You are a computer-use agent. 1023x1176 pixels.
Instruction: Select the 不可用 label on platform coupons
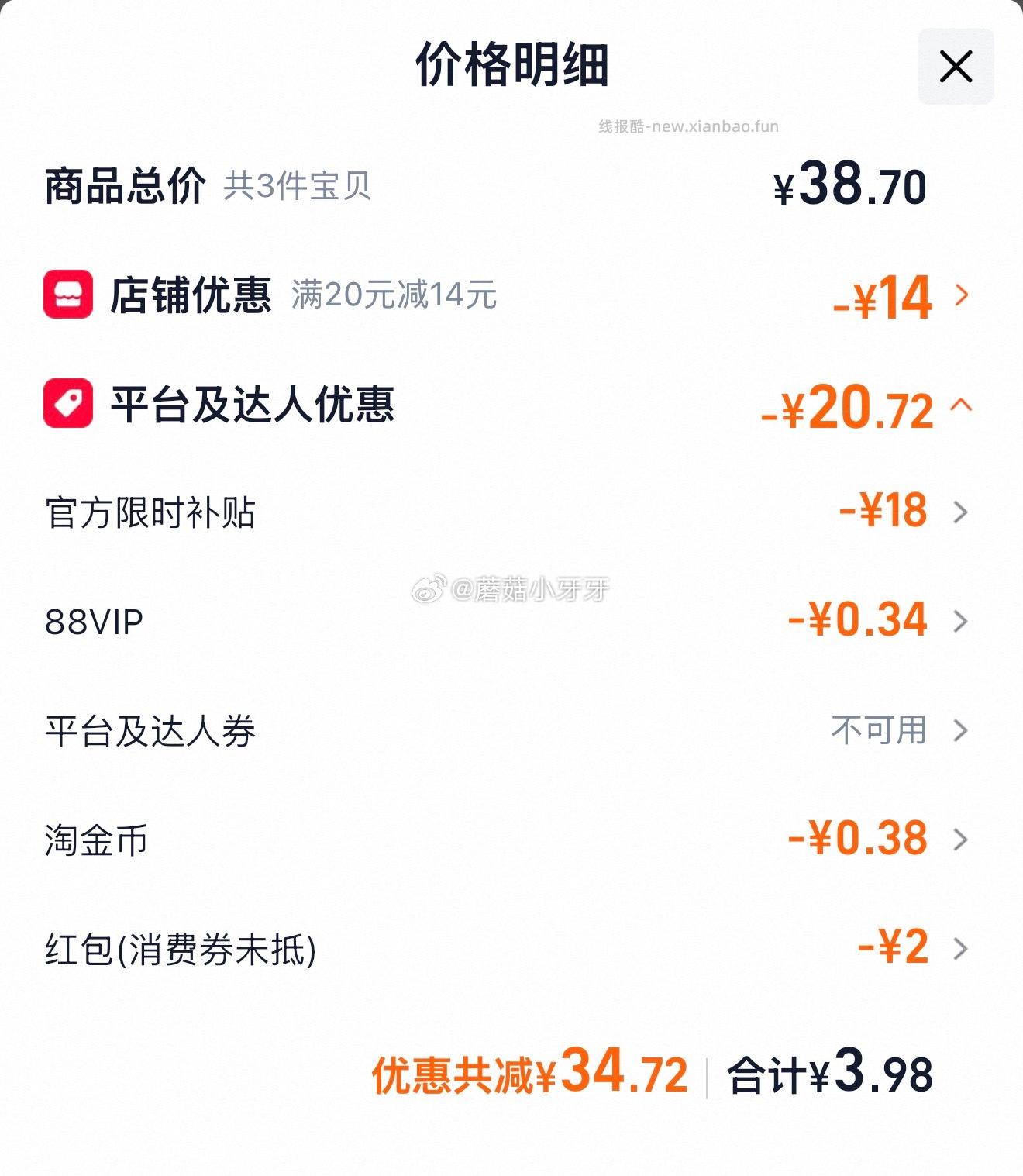click(878, 729)
